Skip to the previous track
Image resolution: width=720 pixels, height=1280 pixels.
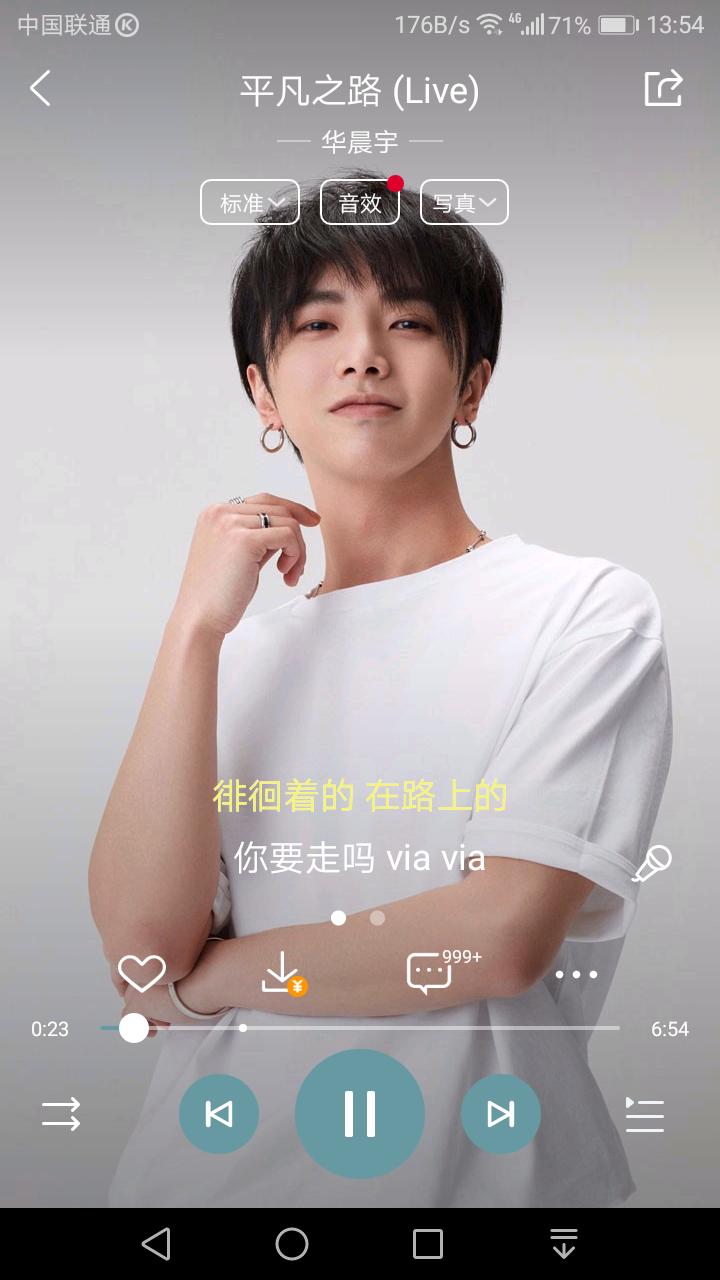pyautogui.click(x=219, y=1113)
